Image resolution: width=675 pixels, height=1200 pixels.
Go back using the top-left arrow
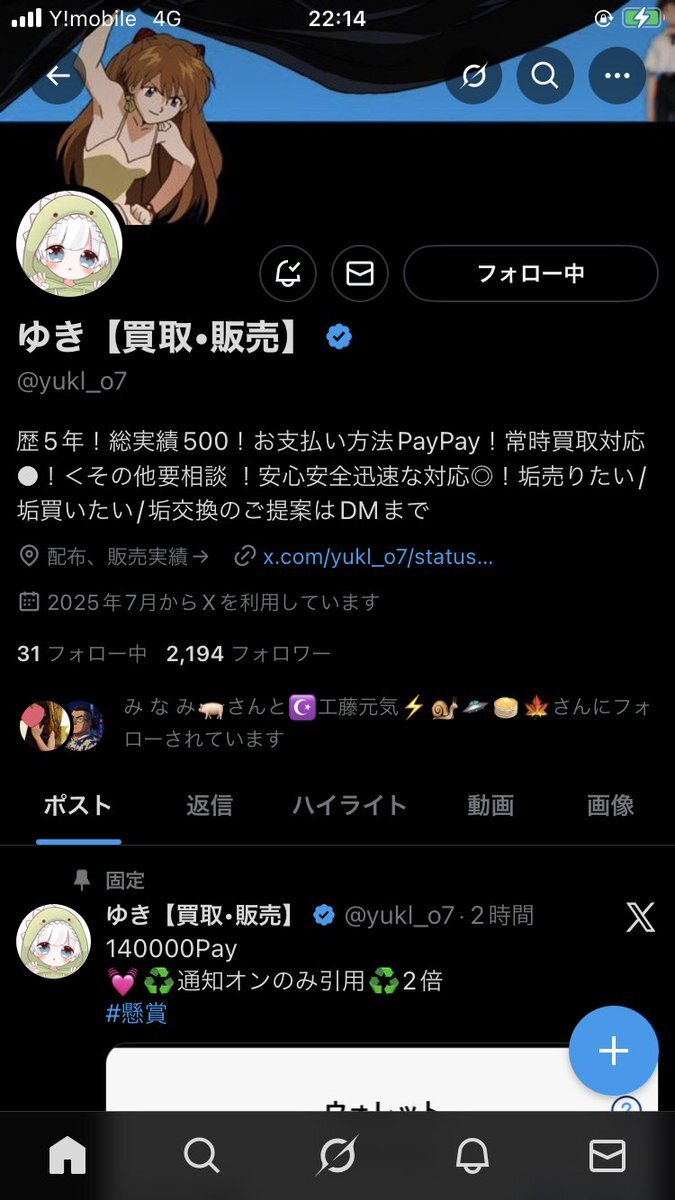pos(58,76)
